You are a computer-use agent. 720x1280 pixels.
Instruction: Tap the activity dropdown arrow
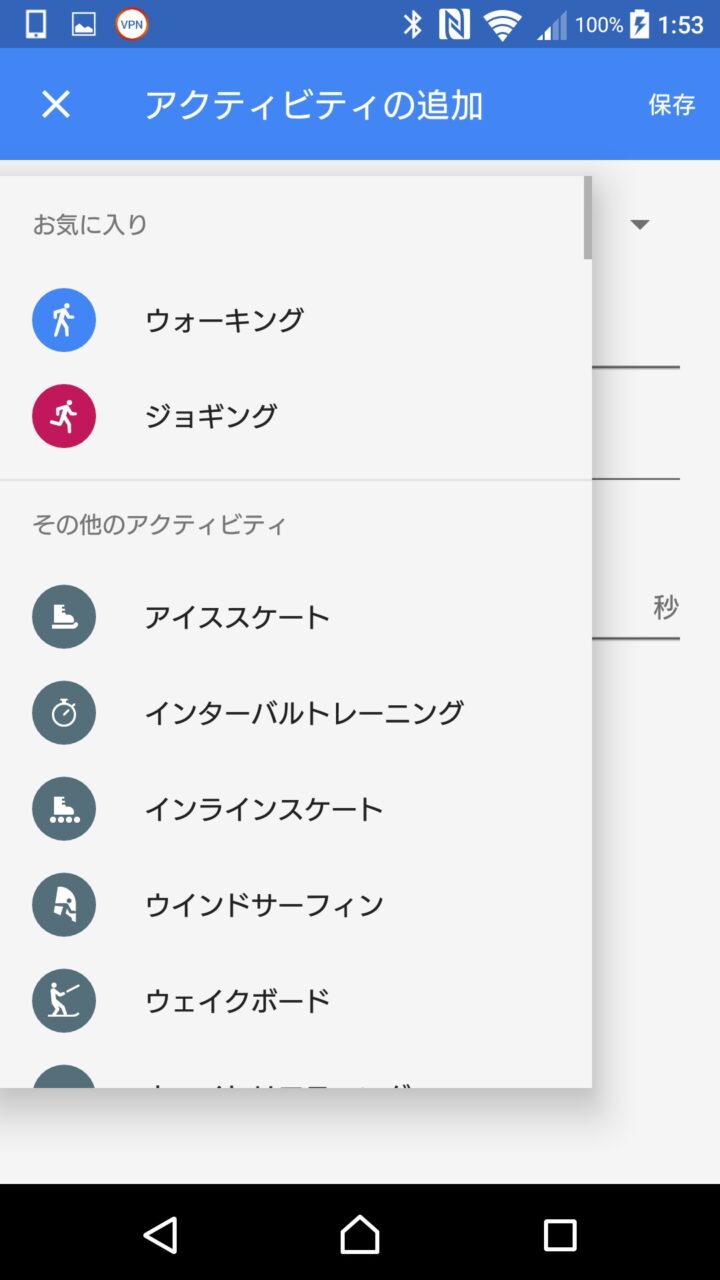(640, 224)
